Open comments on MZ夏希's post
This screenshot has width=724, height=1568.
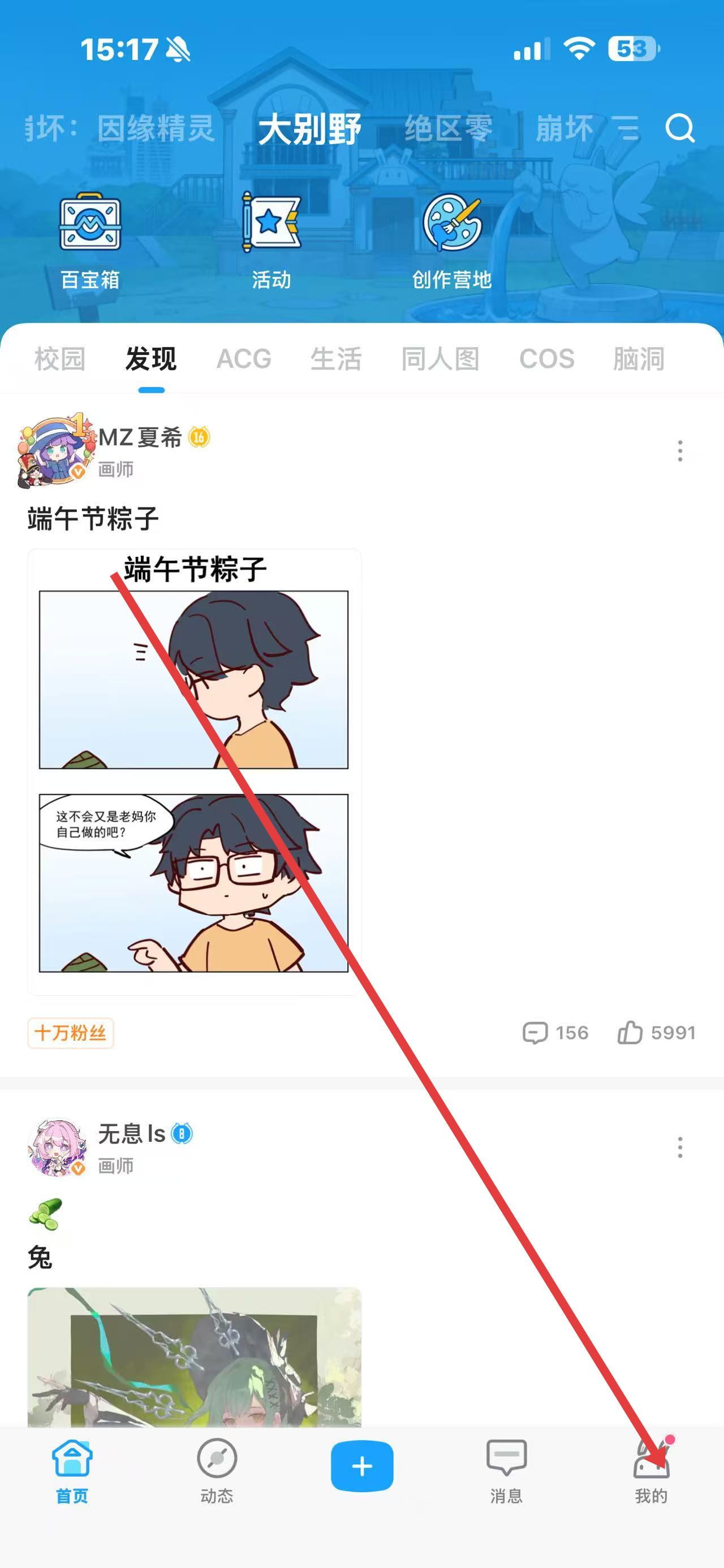point(555,1033)
